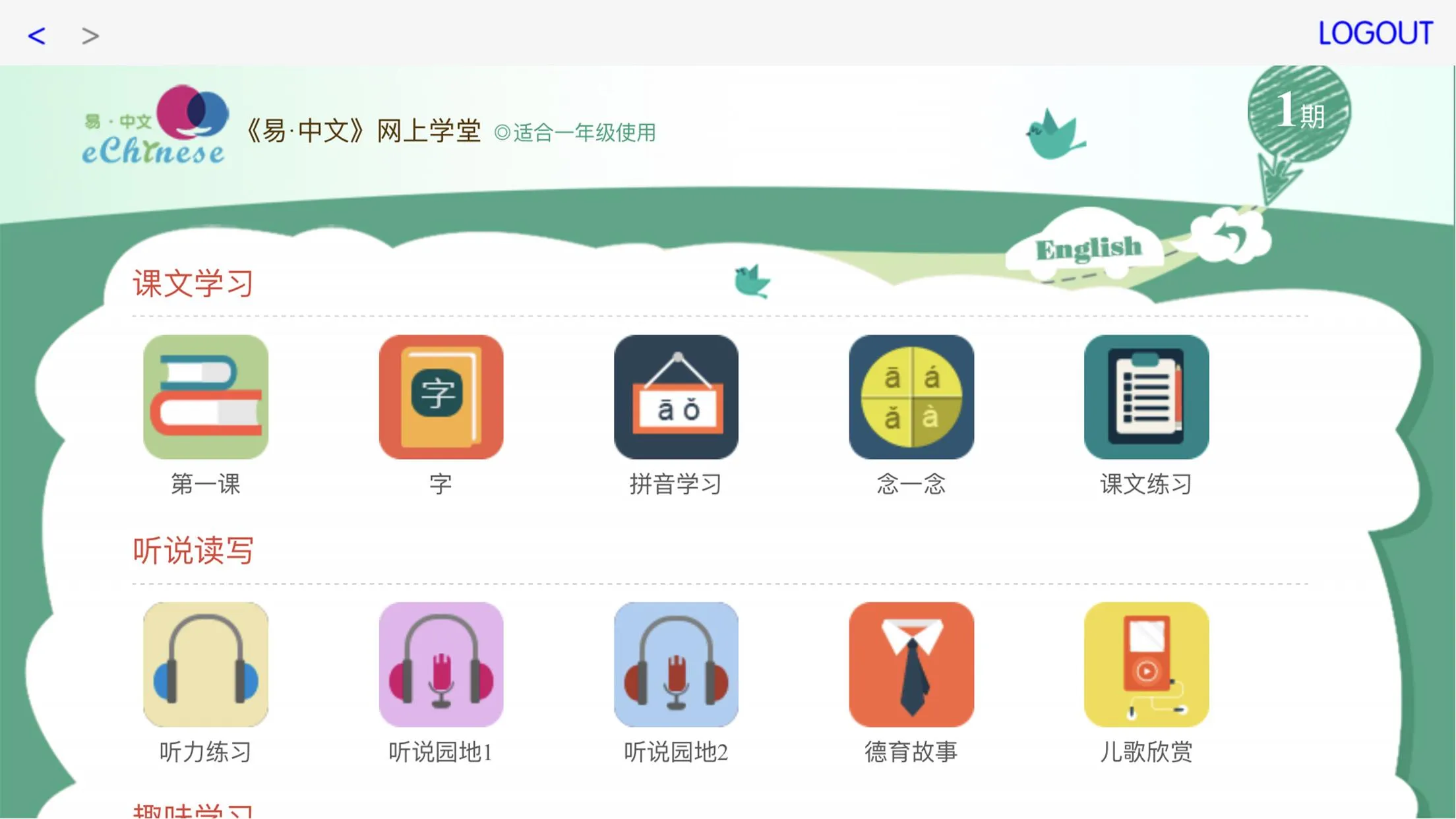Open 听说园地2
This screenshot has height=819, width=1456.
pyautogui.click(x=676, y=664)
